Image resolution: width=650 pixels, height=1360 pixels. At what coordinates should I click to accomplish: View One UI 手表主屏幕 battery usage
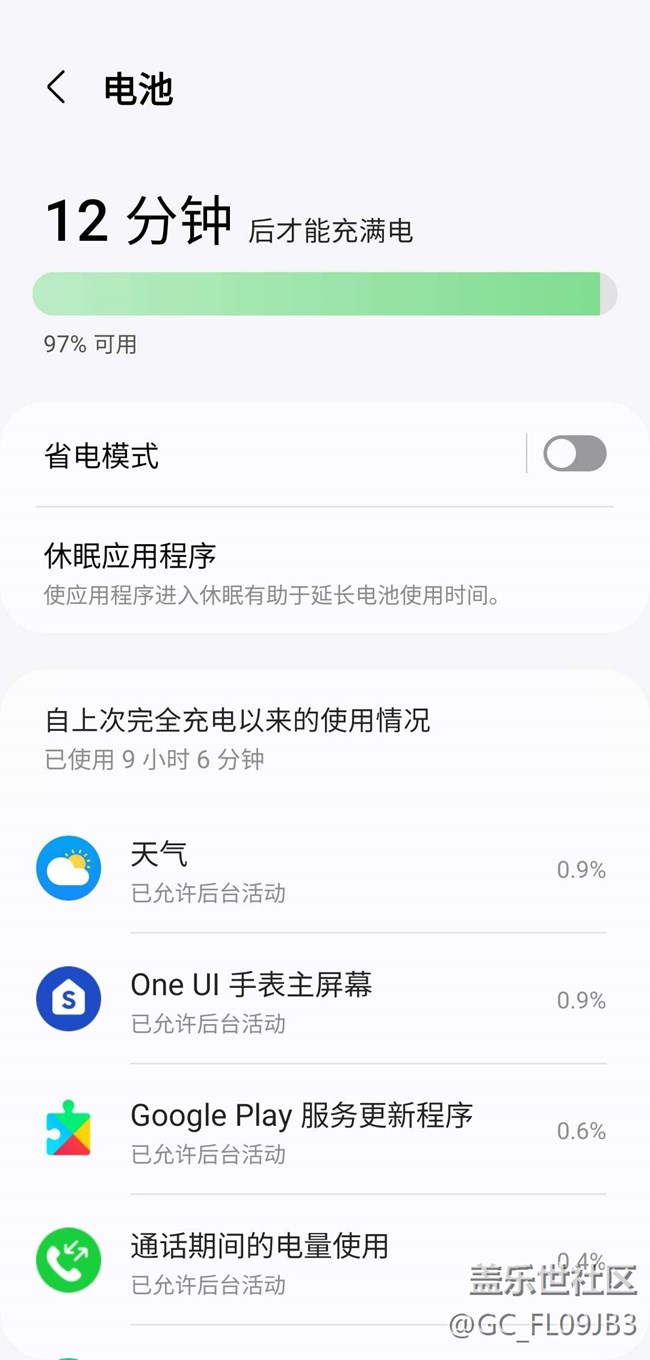(x=320, y=1000)
